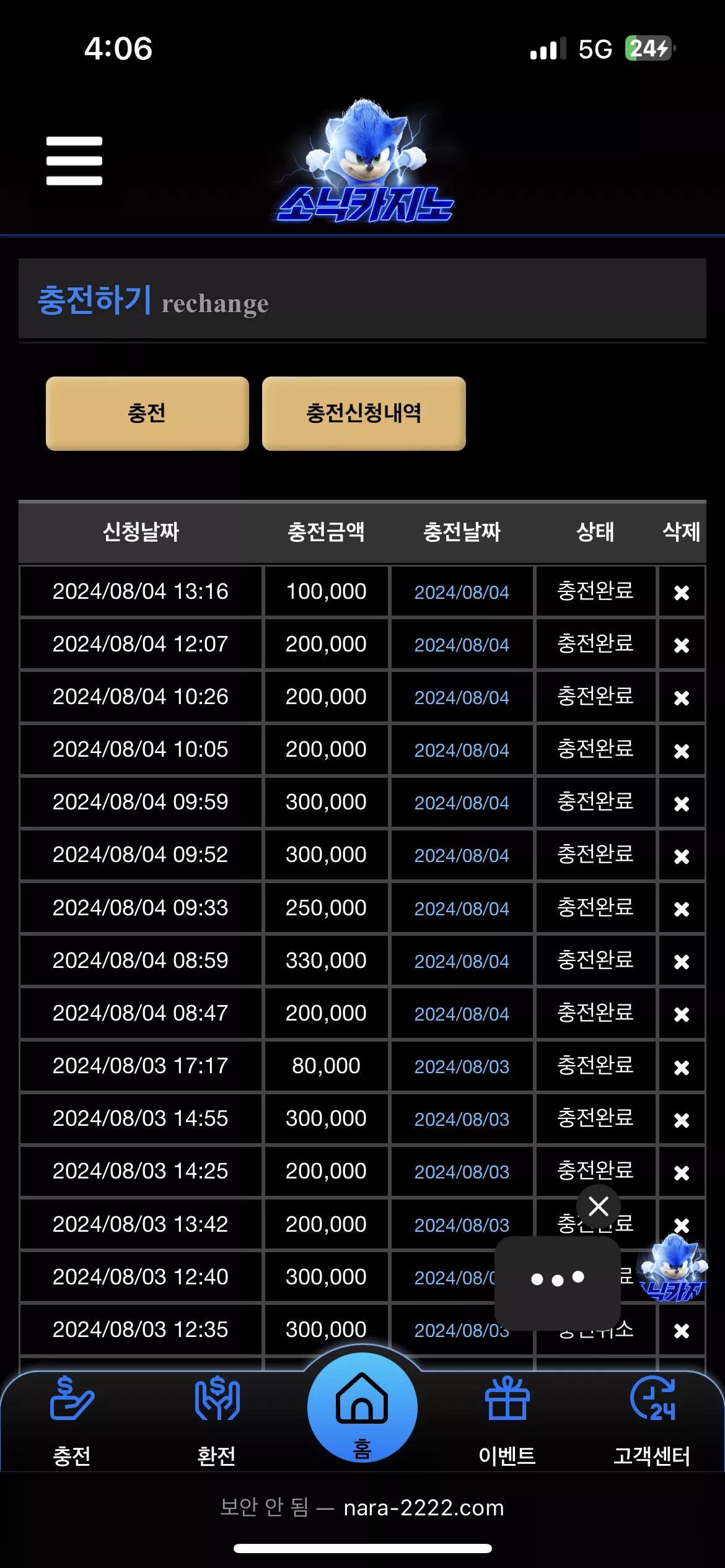The width and height of the screenshot is (725, 1568).
Task: Delete the 2024/08/03 17:17 entry
Action: (682, 1068)
